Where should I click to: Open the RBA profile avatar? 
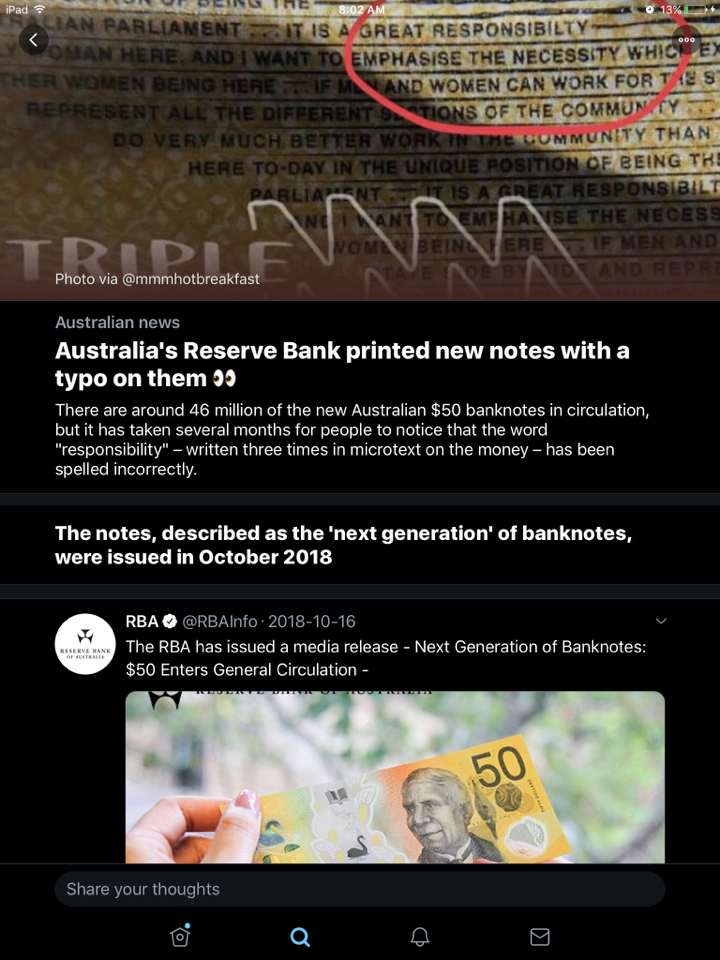point(85,644)
